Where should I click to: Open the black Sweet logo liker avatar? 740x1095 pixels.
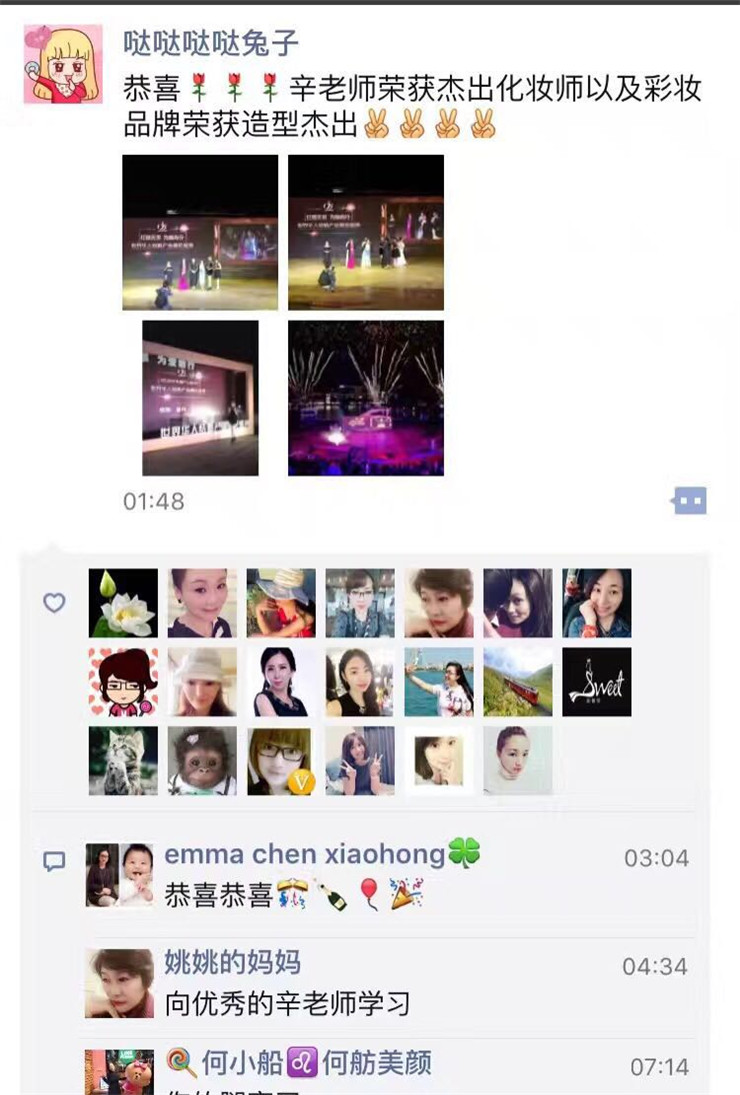[x=597, y=682]
